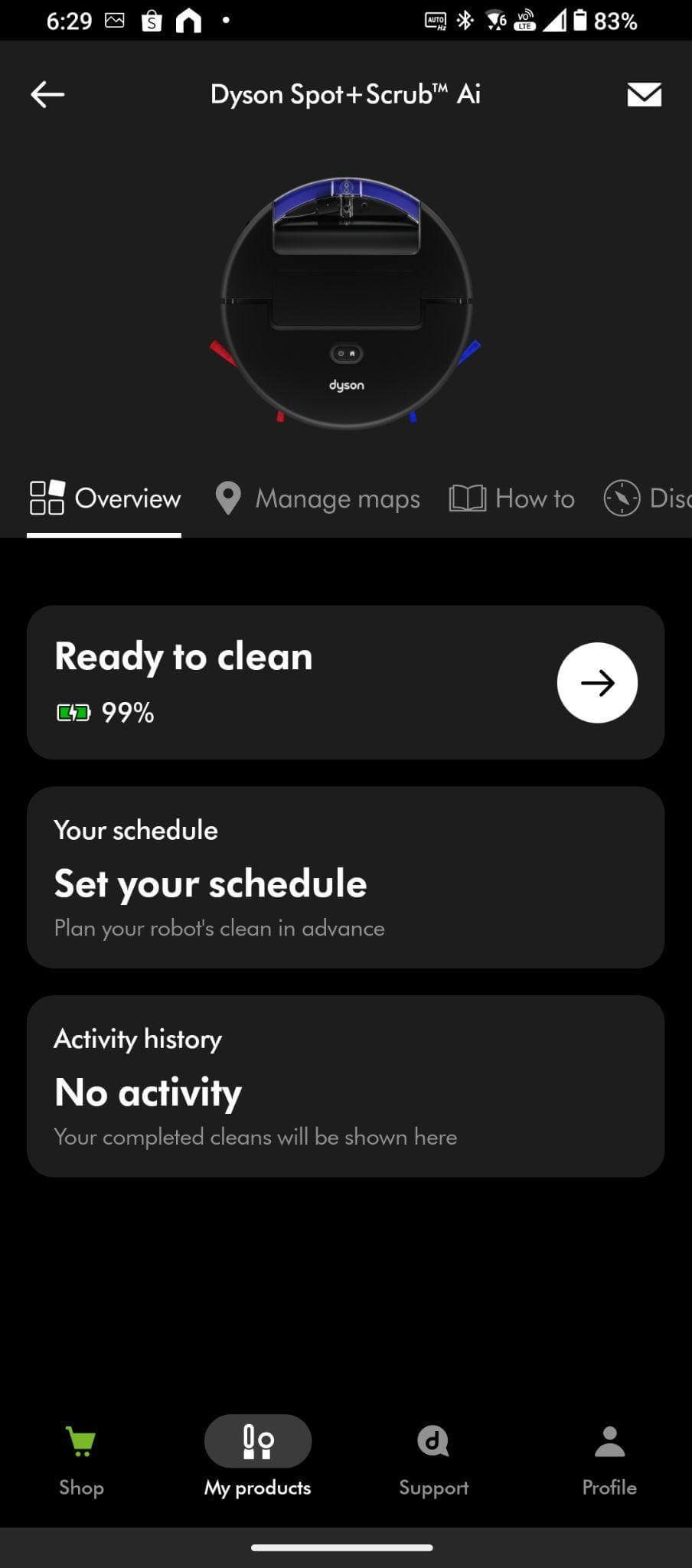Open the How to tab
Image resolution: width=692 pixels, height=1568 pixels.
[x=512, y=498]
